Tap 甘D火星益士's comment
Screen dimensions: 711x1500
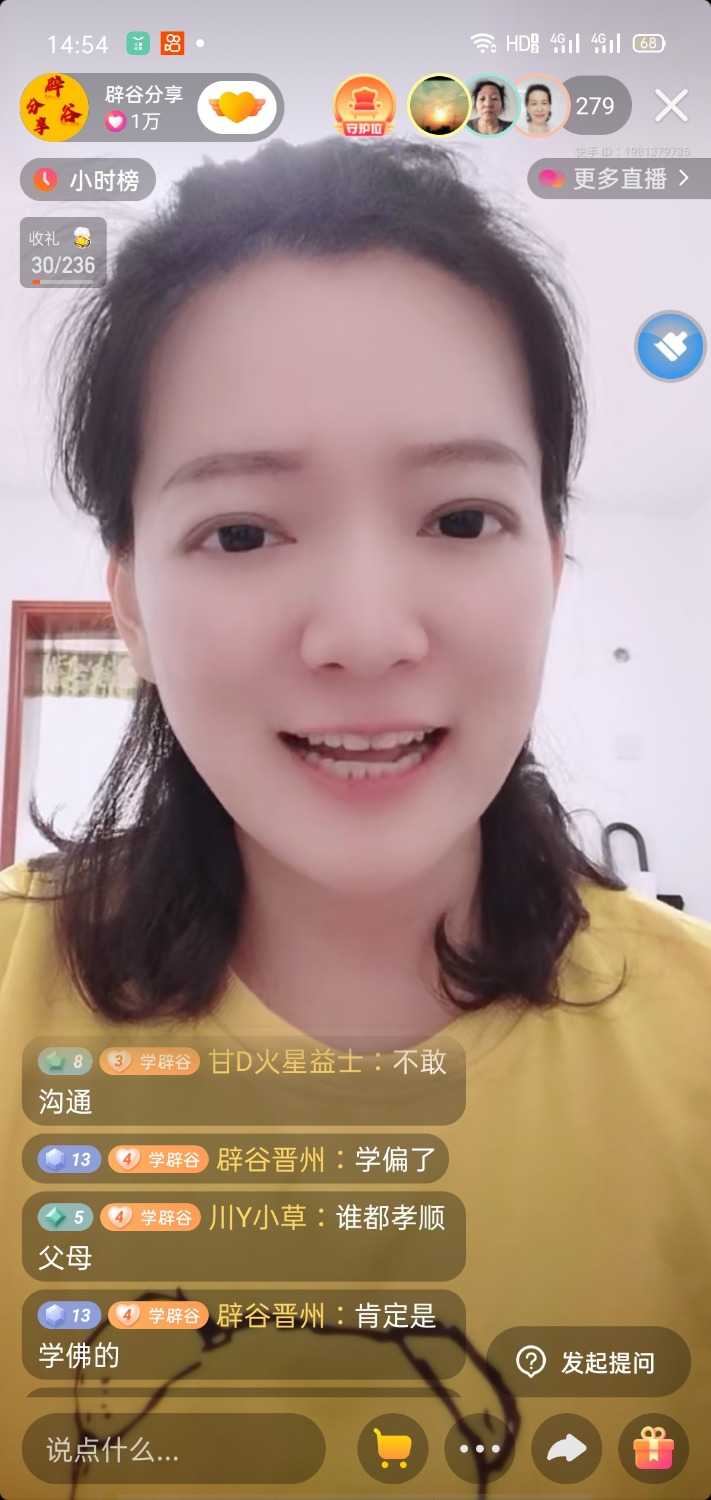[x=243, y=1081]
